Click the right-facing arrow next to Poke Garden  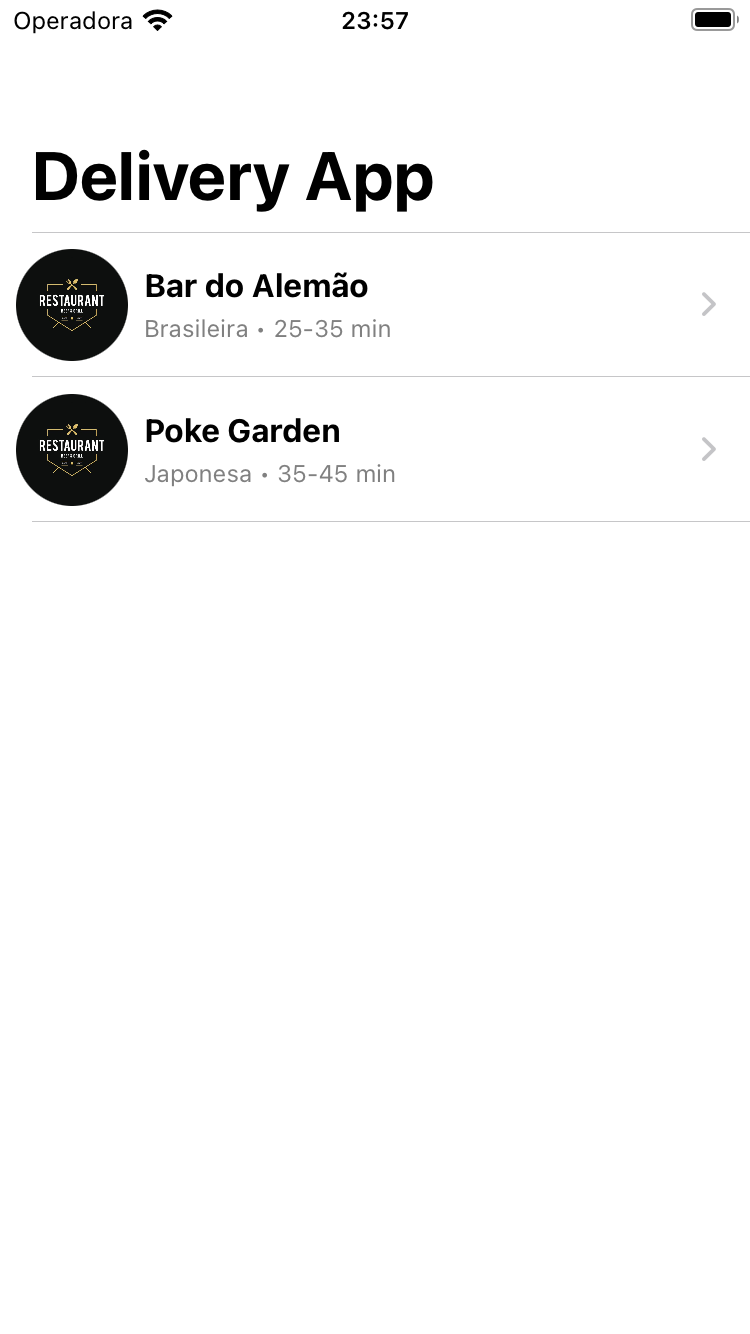[709, 449]
